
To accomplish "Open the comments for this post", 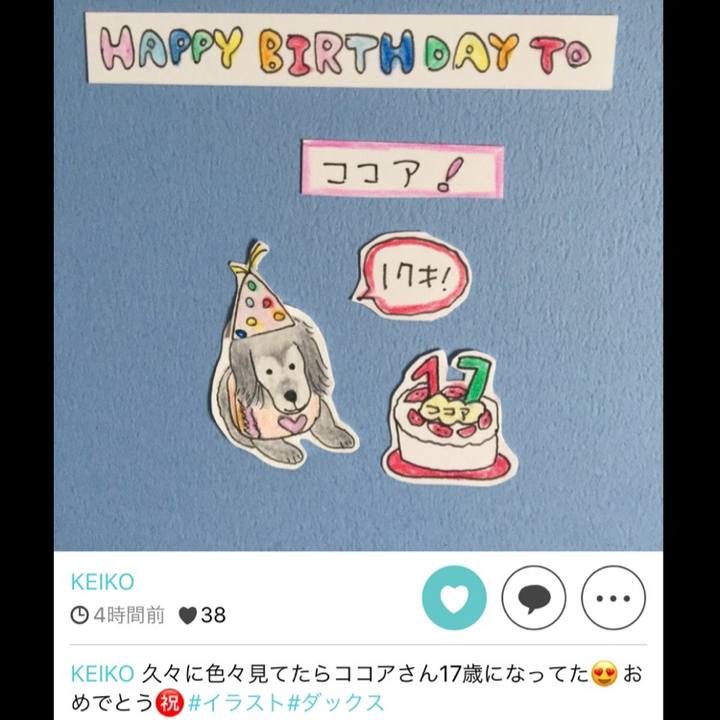I will coord(533,598).
